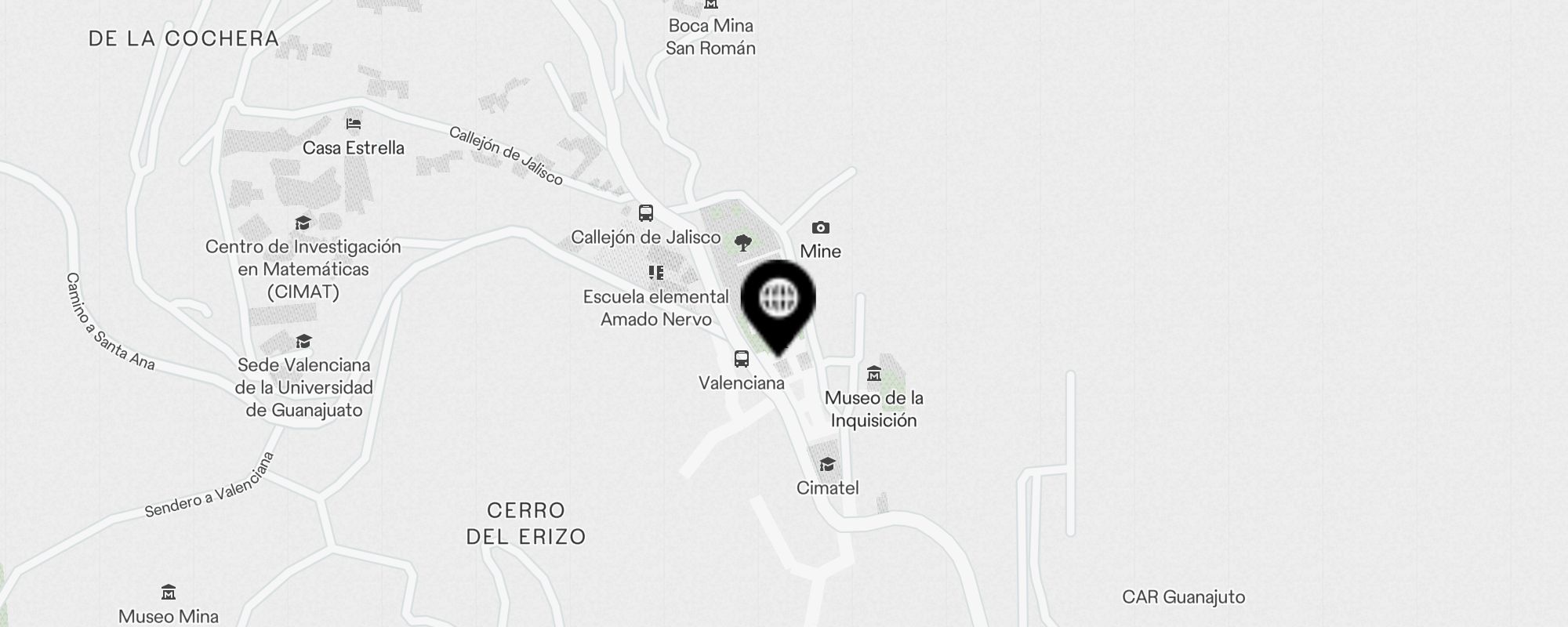Viewport: 1568px width, 627px height.
Task: Select the Valenciana bus stop marker
Action: pos(741,360)
